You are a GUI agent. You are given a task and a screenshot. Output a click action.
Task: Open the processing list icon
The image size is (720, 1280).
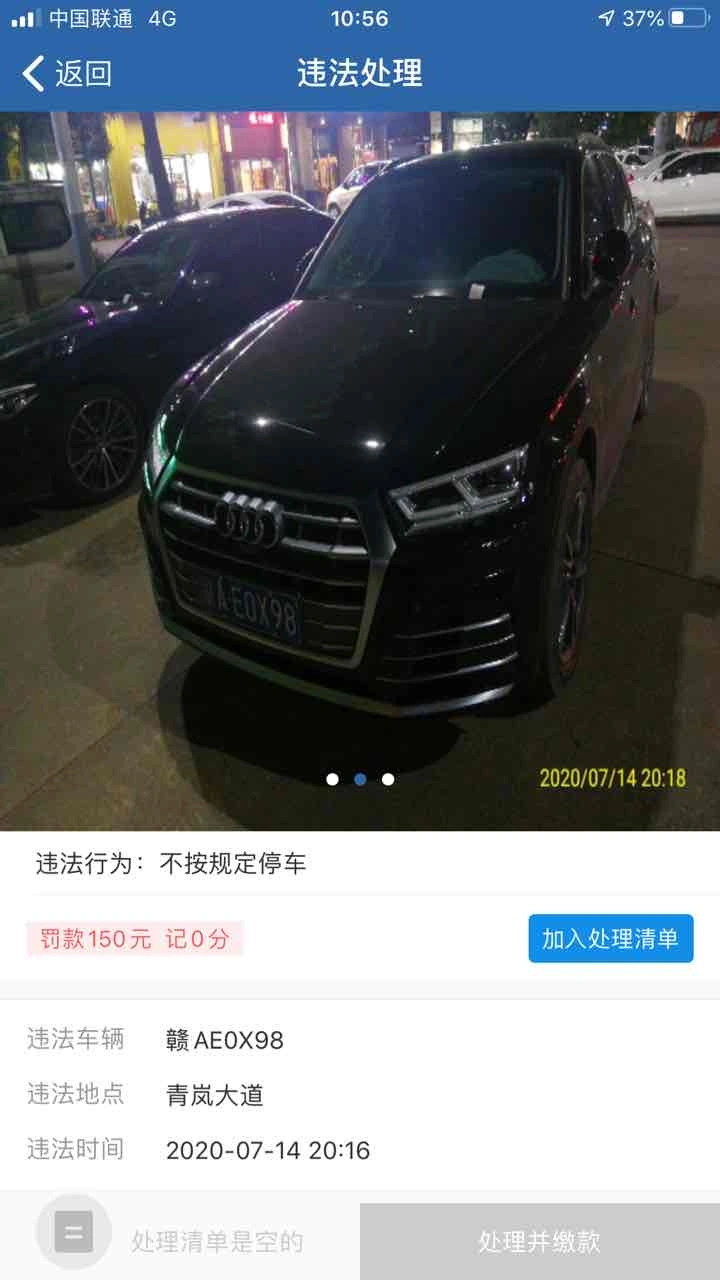pos(73,1232)
